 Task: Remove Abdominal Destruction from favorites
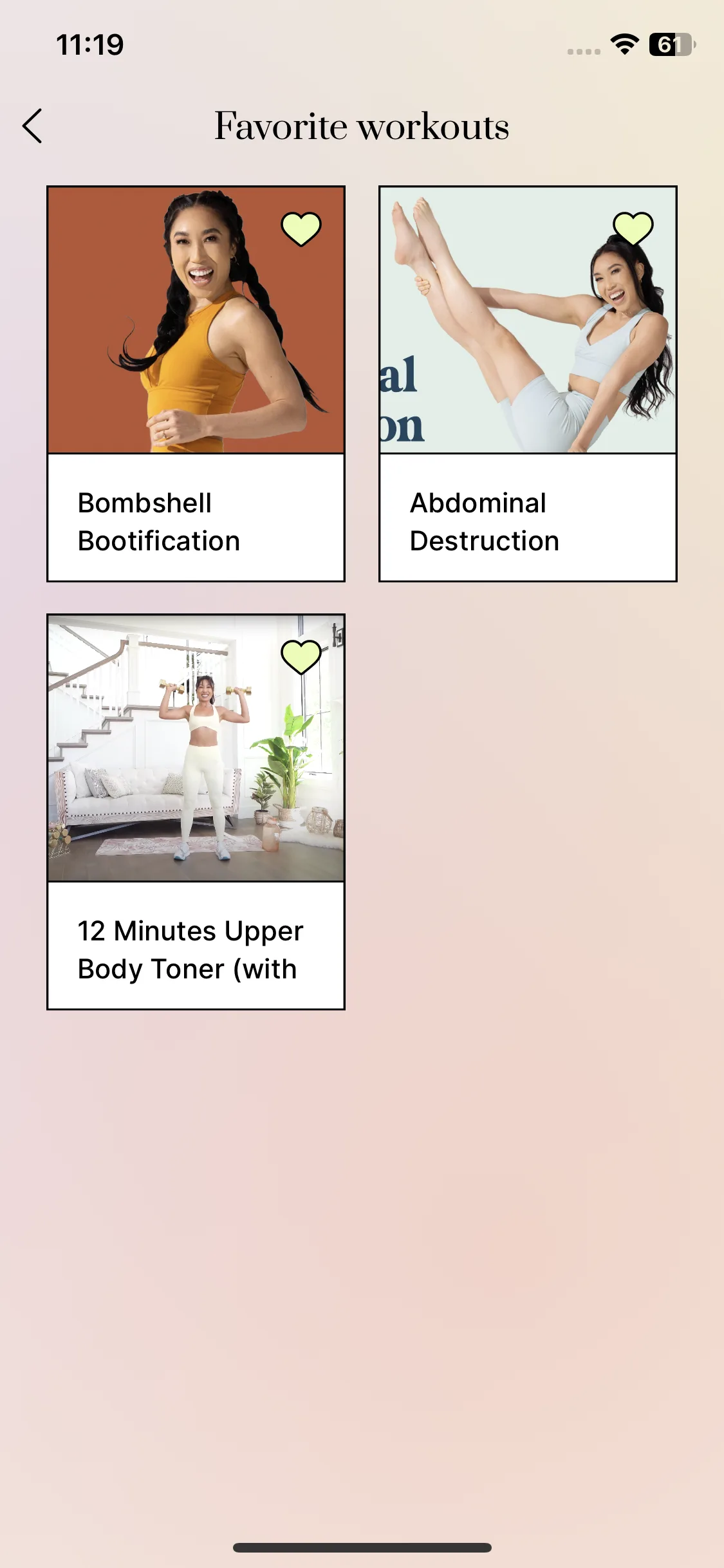coord(633,229)
